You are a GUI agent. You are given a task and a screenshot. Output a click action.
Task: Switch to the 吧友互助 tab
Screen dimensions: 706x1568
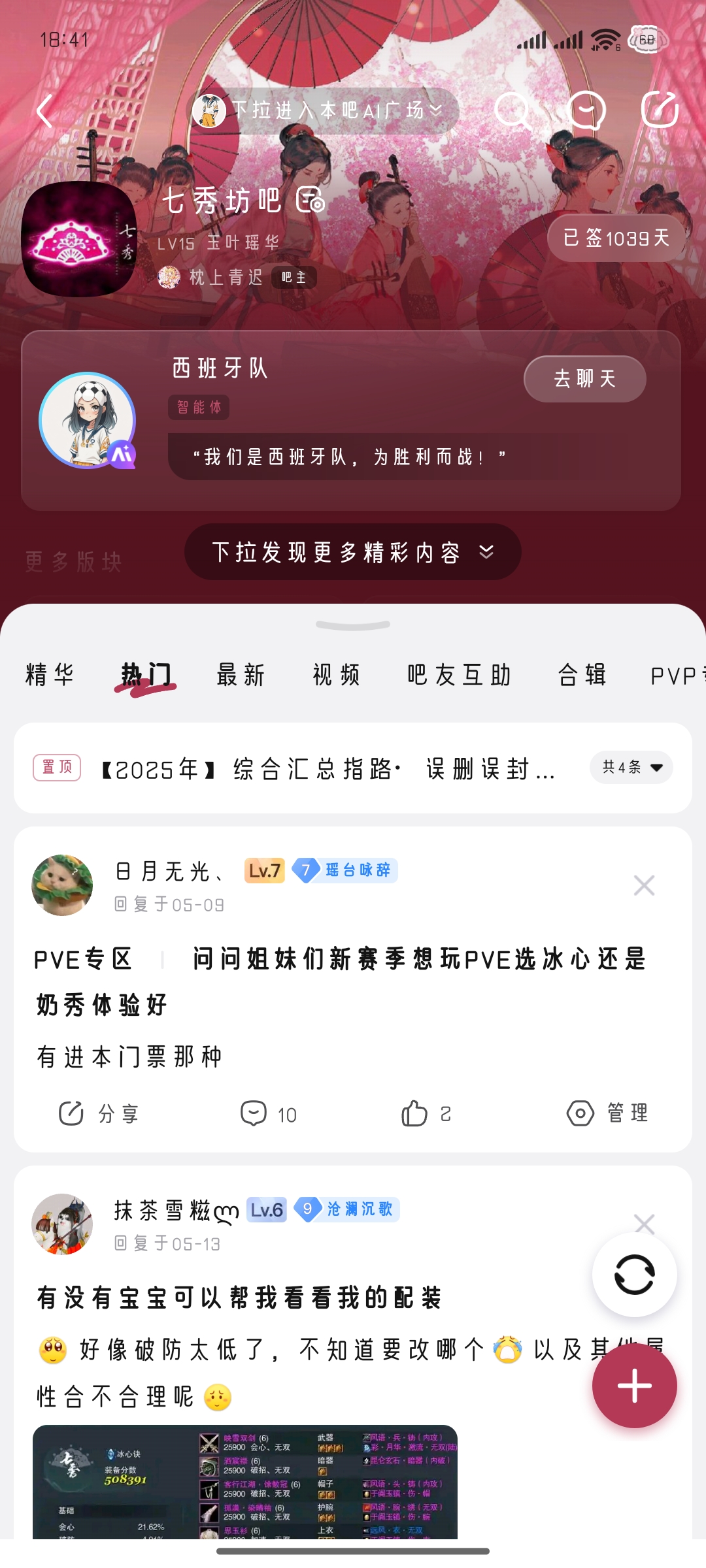point(459,675)
